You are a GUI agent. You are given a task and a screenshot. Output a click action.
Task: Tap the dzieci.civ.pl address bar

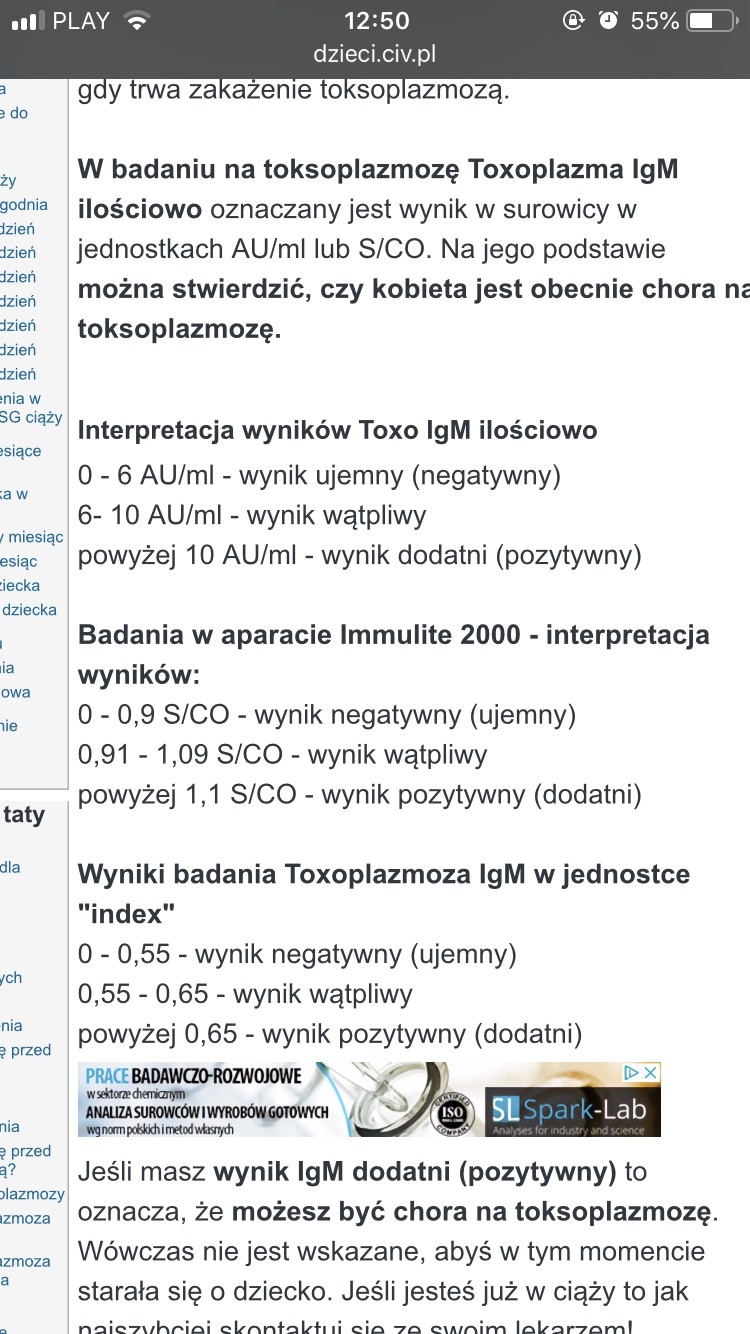375,55
